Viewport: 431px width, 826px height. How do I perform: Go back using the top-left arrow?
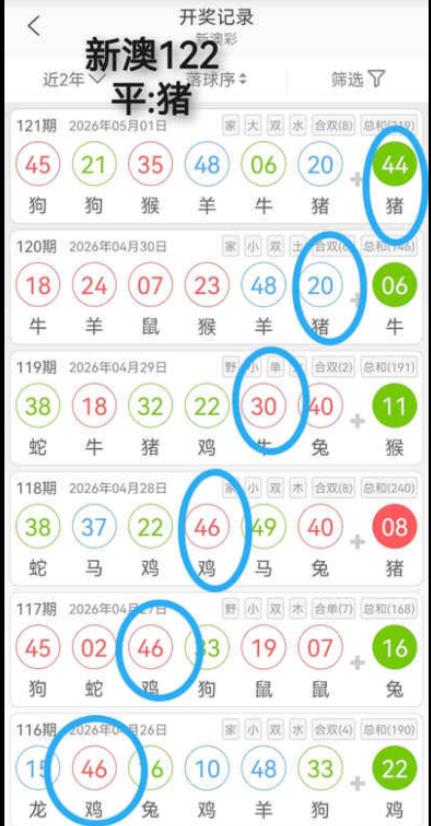[x=34, y=26]
